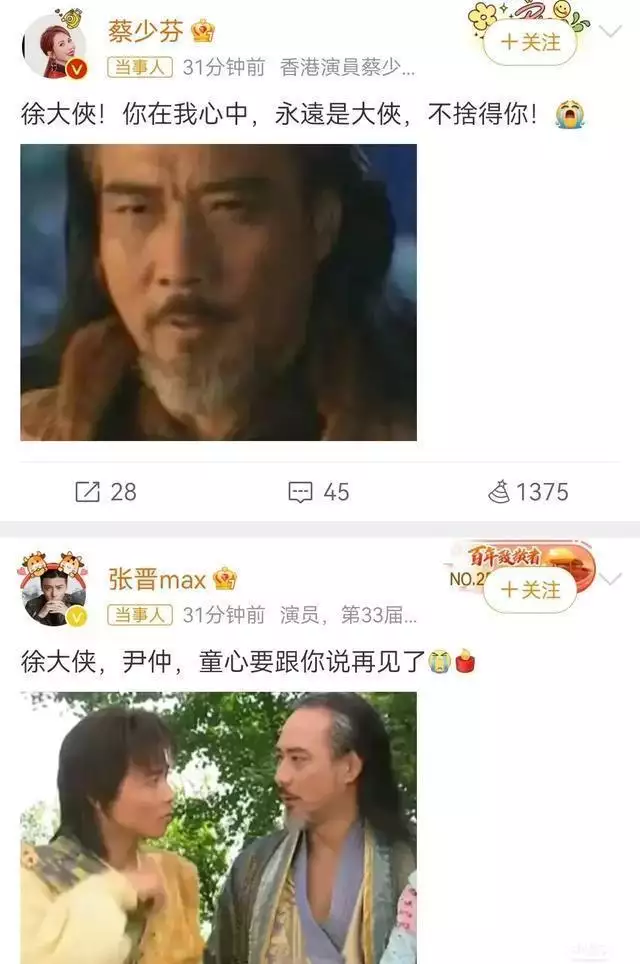Open 蔡少芬's profile avatar

pyautogui.click(x=54, y=46)
